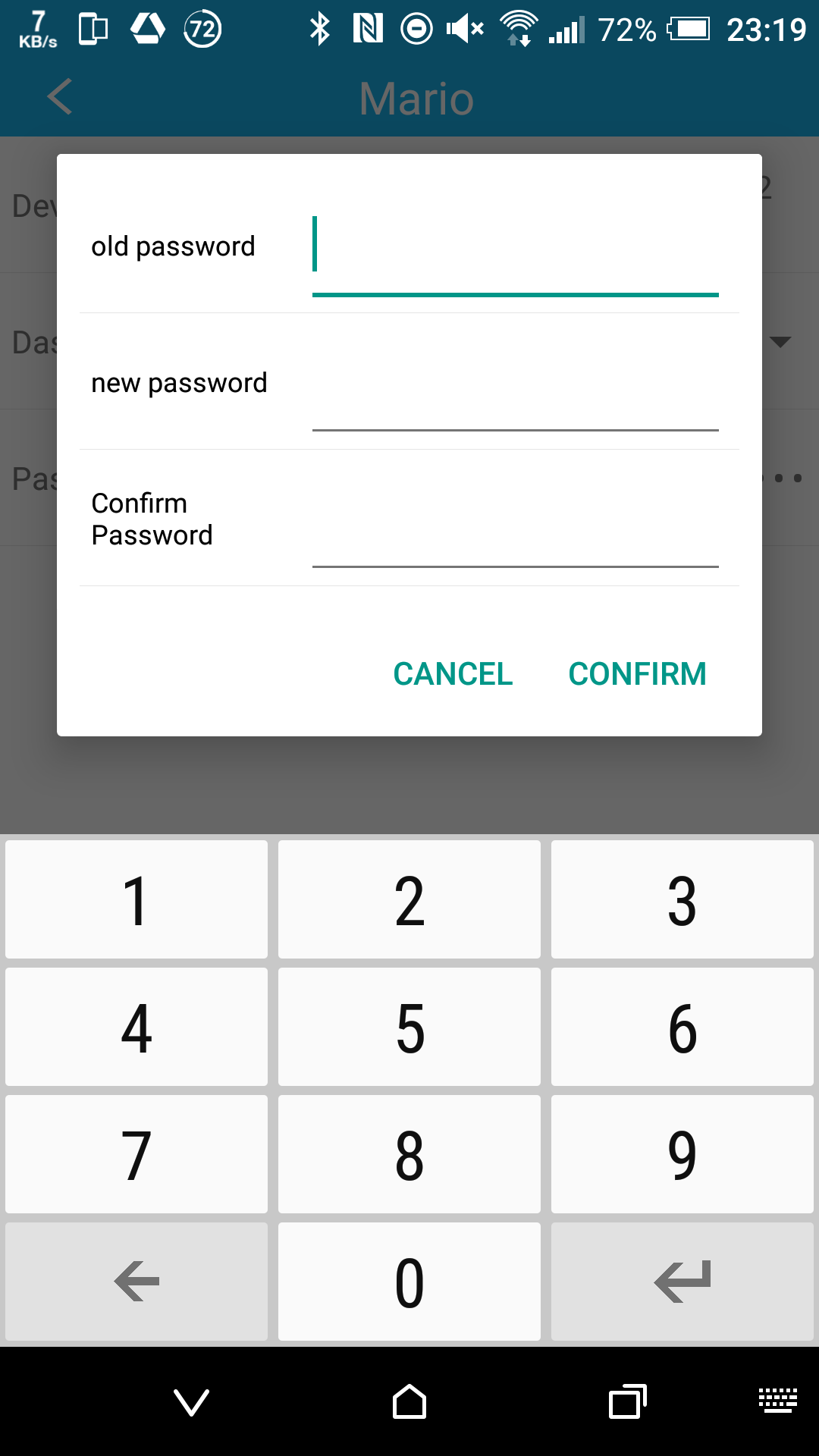Enter digit 9 on the keypad

pyautogui.click(x=682, y=1154)
